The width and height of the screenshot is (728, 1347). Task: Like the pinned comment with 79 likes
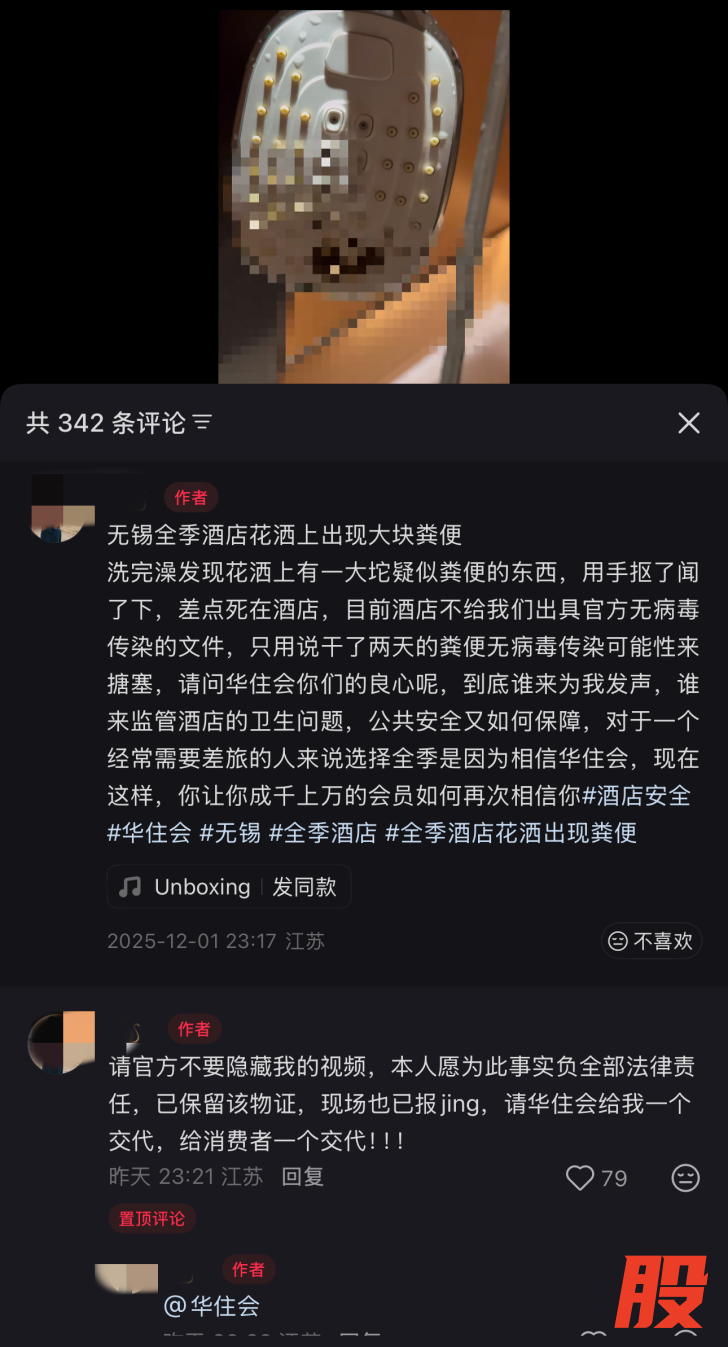coord(581,1178)
